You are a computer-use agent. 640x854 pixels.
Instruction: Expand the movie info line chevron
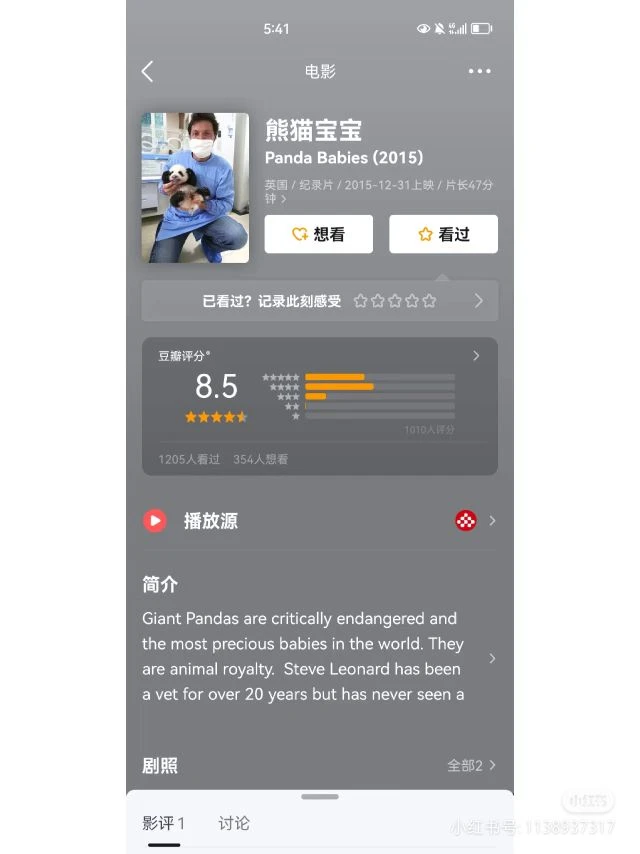pos(284,199)
